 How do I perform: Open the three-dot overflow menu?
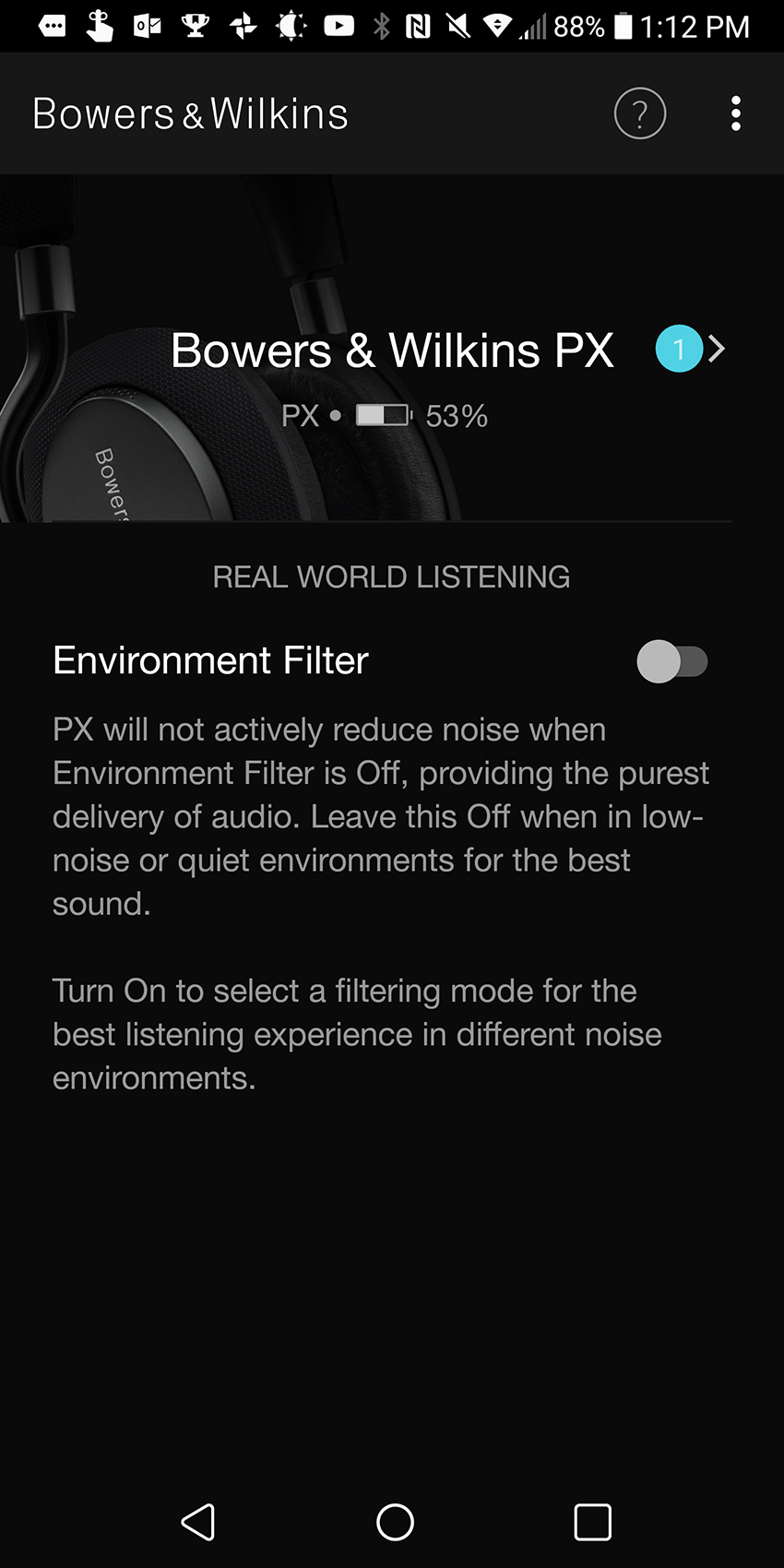click(735, 113)
